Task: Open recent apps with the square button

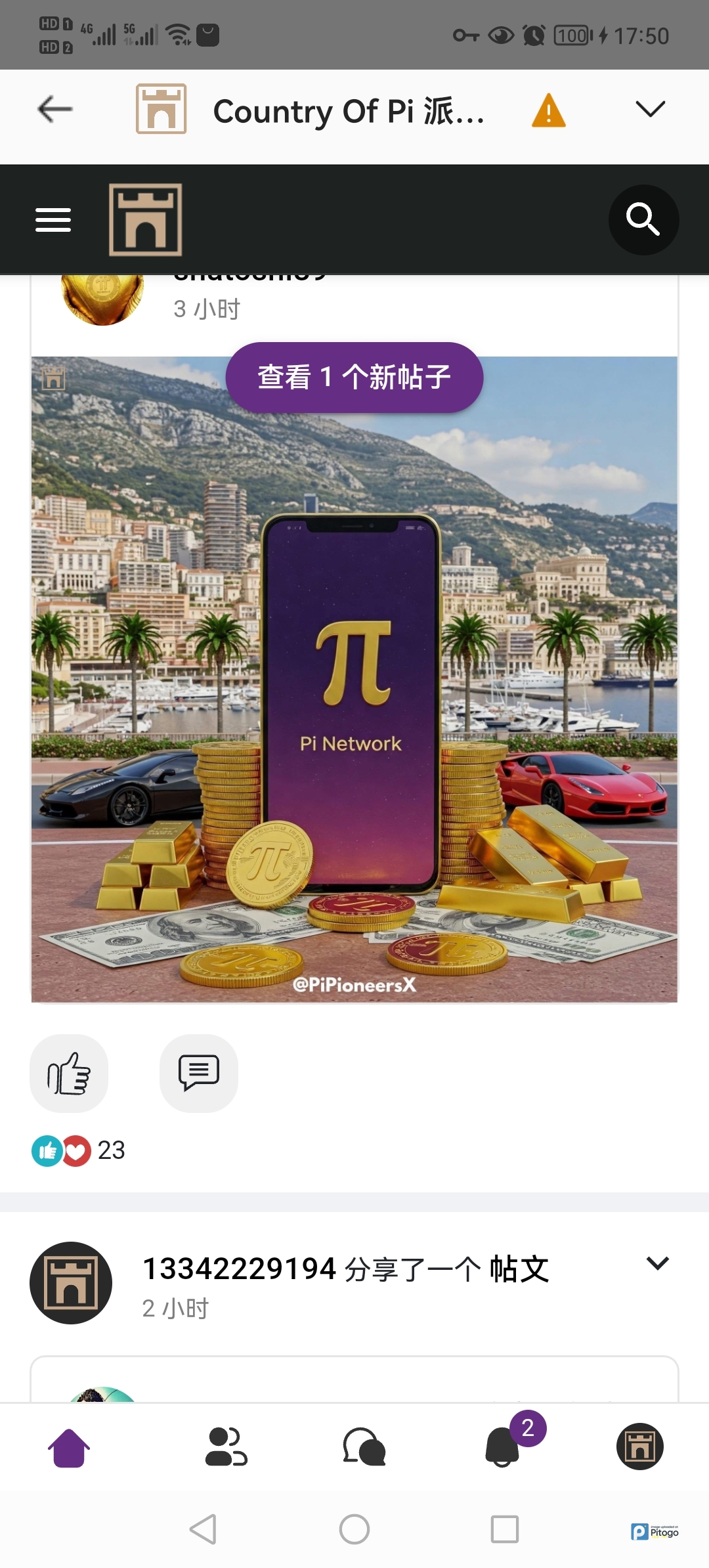Action: click(x=505, y=1529)
